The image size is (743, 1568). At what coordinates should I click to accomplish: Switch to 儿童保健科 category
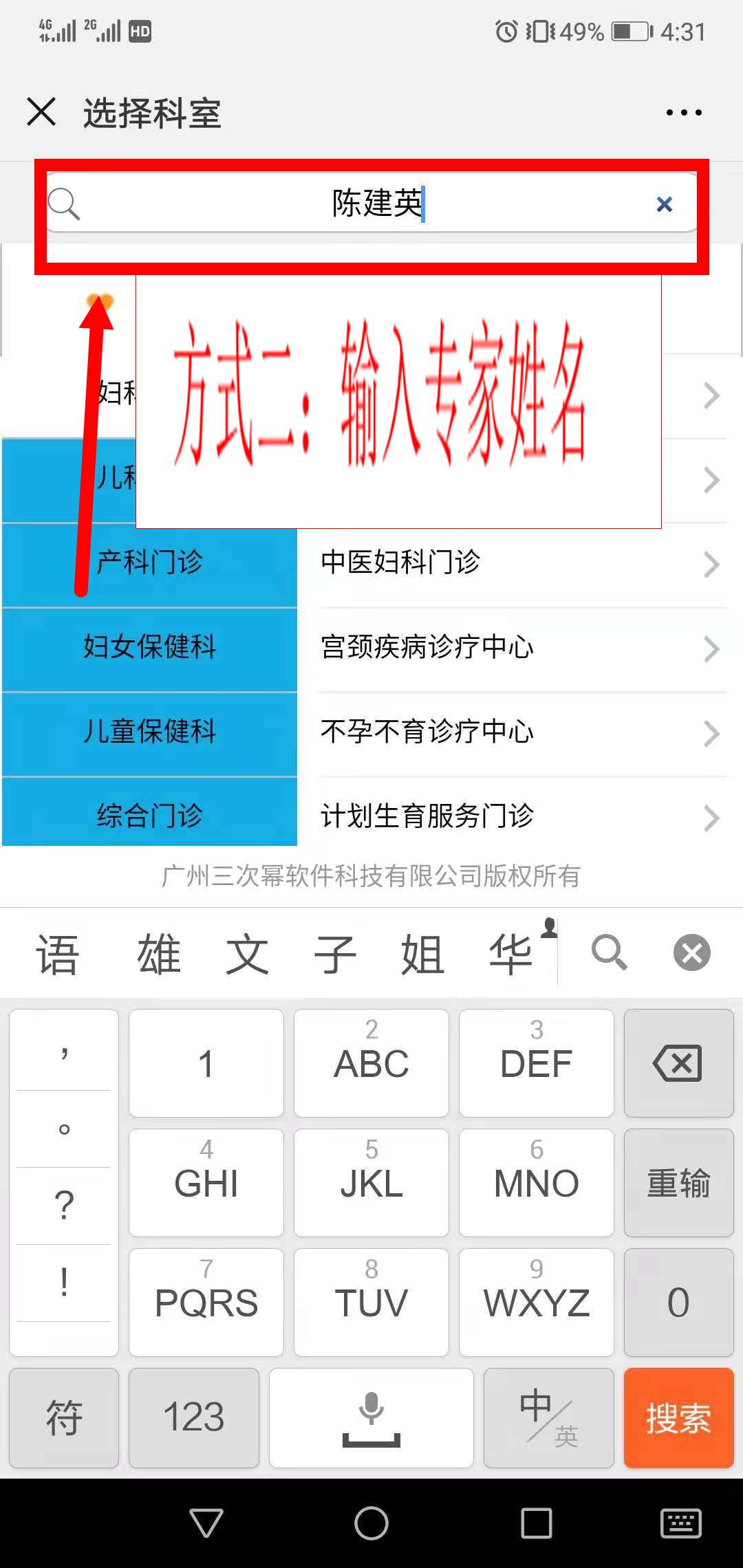pyautogui.click(x=149, y=732)
